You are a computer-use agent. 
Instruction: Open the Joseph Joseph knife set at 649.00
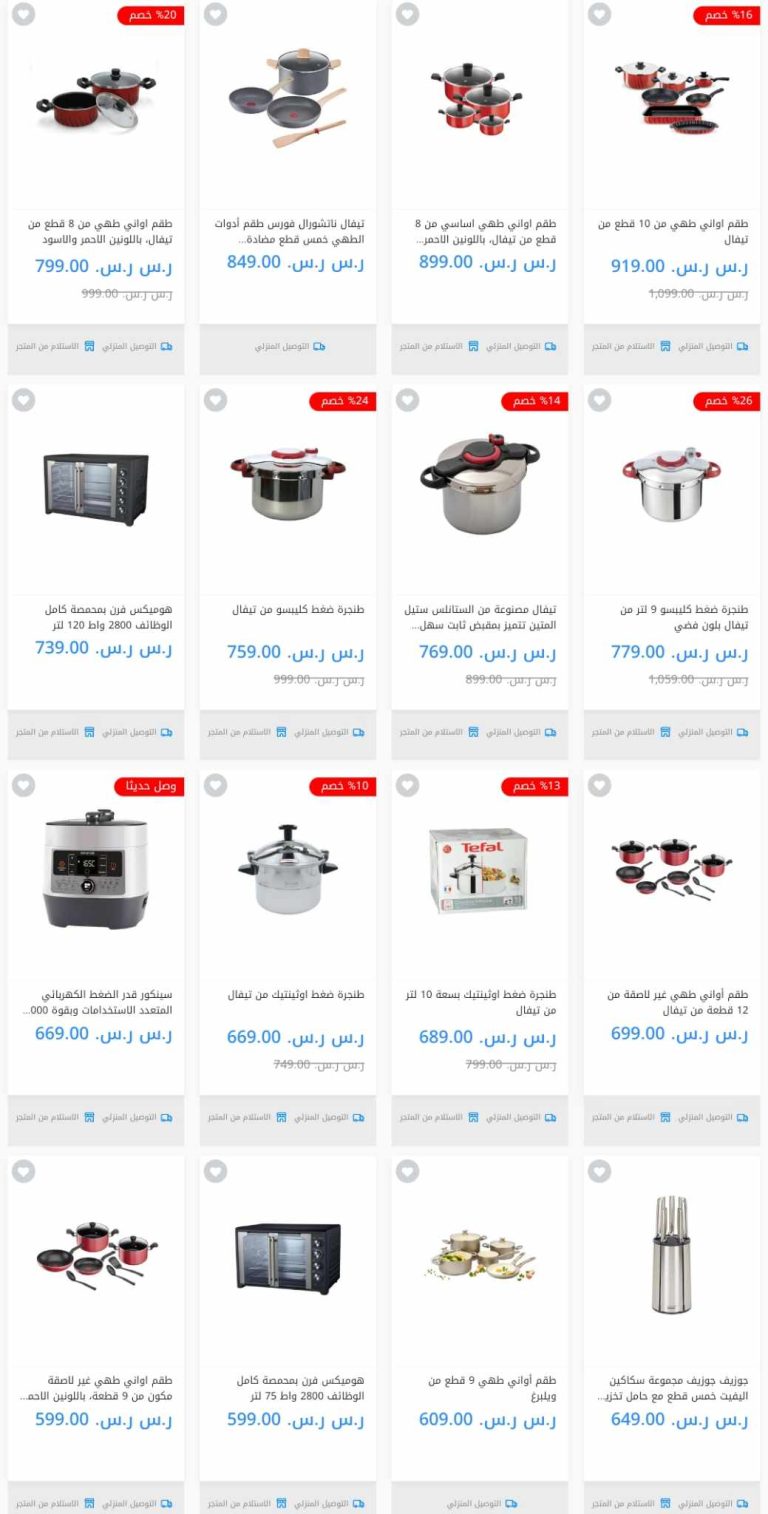[x=674, y=1388]
